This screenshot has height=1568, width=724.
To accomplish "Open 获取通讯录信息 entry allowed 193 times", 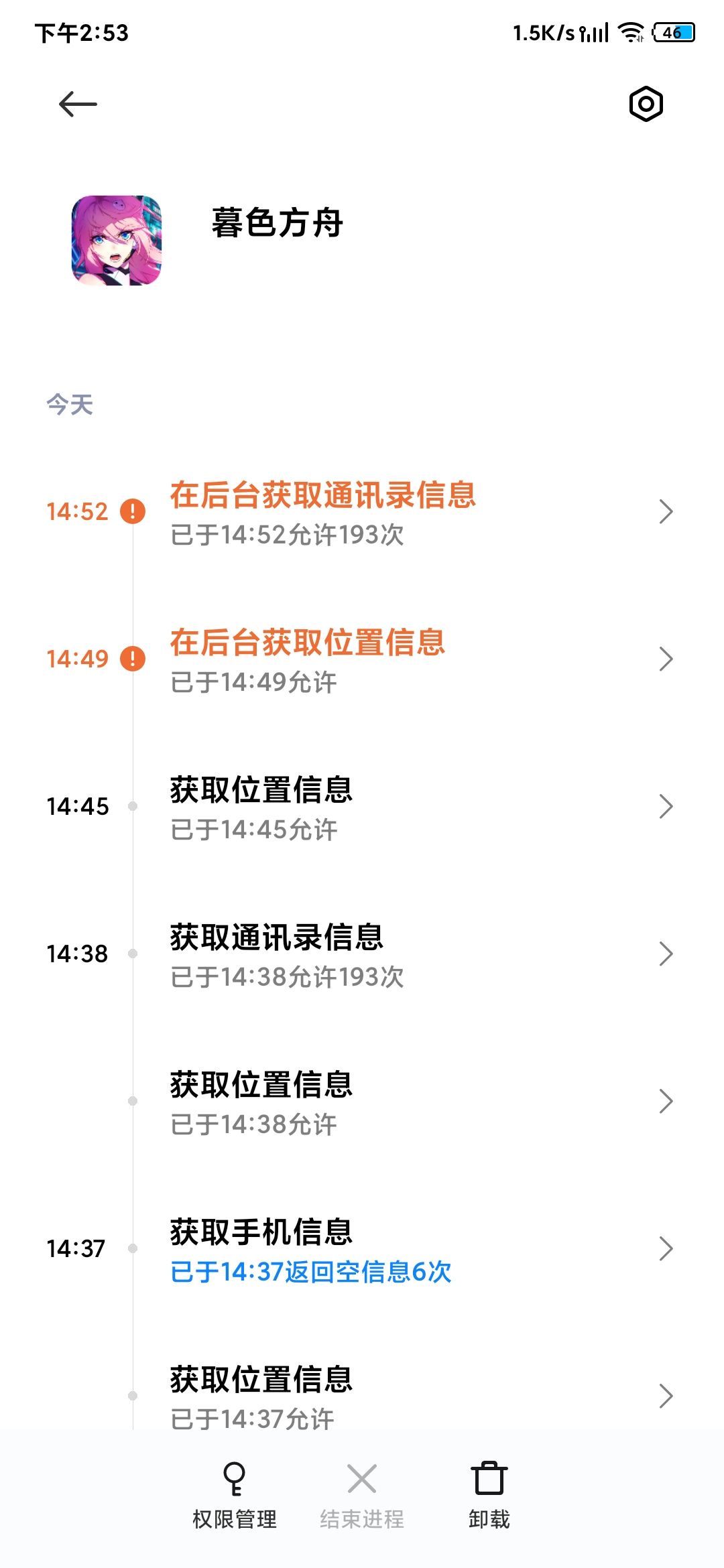I will tap(362, 955).
